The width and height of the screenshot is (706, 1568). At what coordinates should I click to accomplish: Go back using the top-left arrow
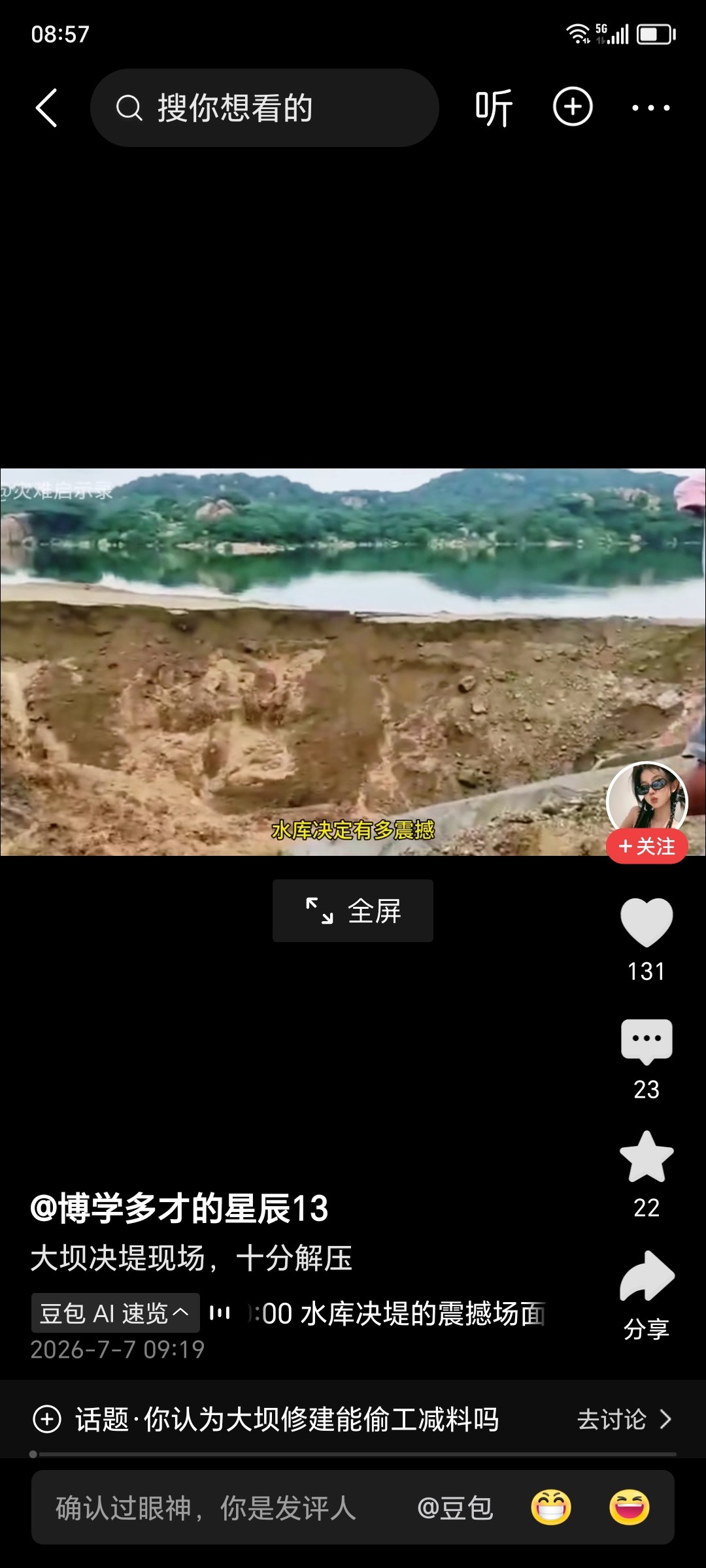tap(46, 108)
